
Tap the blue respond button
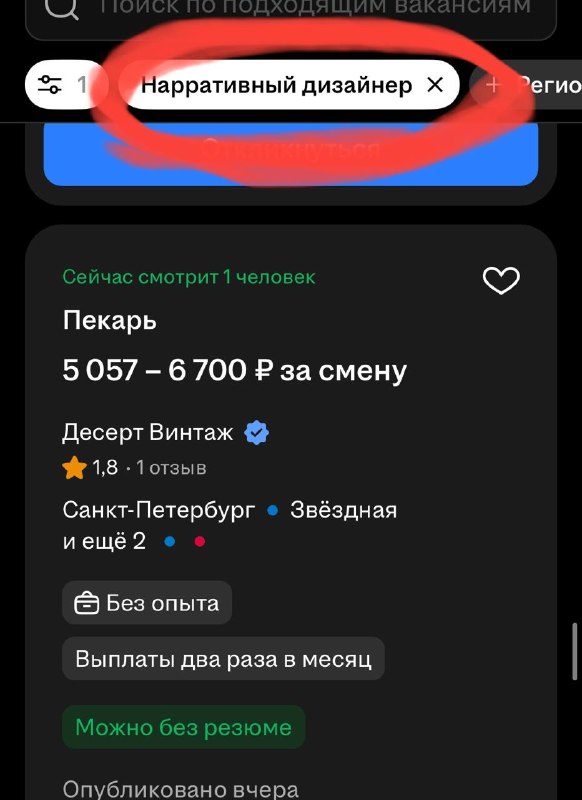(x=291, y=153)
